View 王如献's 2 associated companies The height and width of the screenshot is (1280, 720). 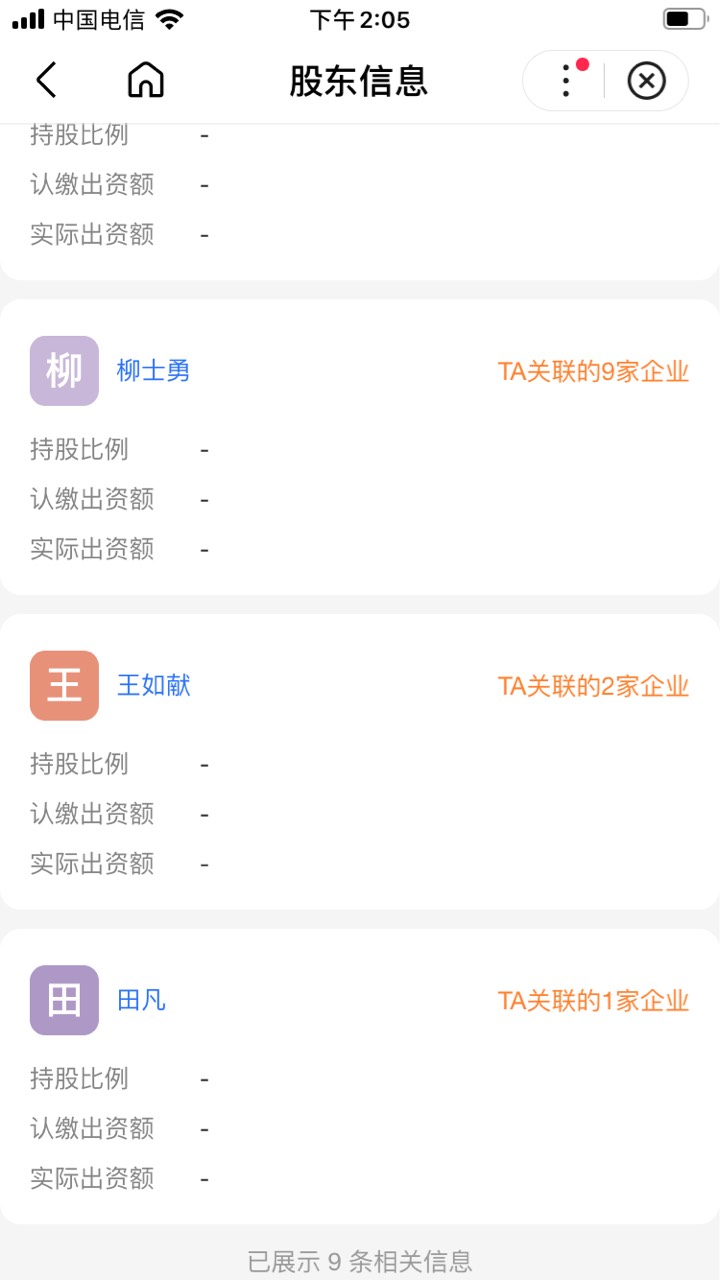click(594, 686)
